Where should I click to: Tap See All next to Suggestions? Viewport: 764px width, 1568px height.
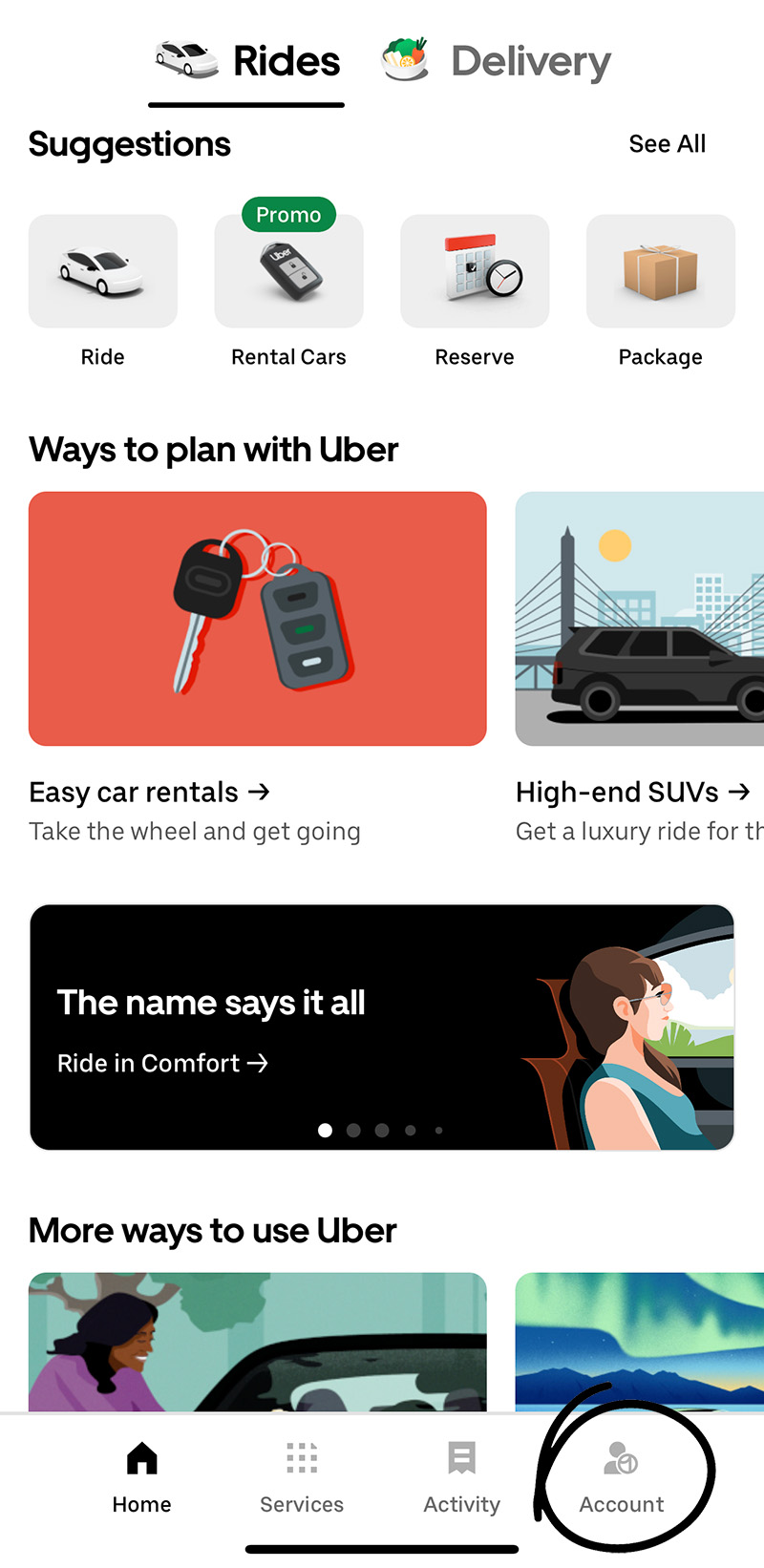pyautogui.click(x=667, y=143)
